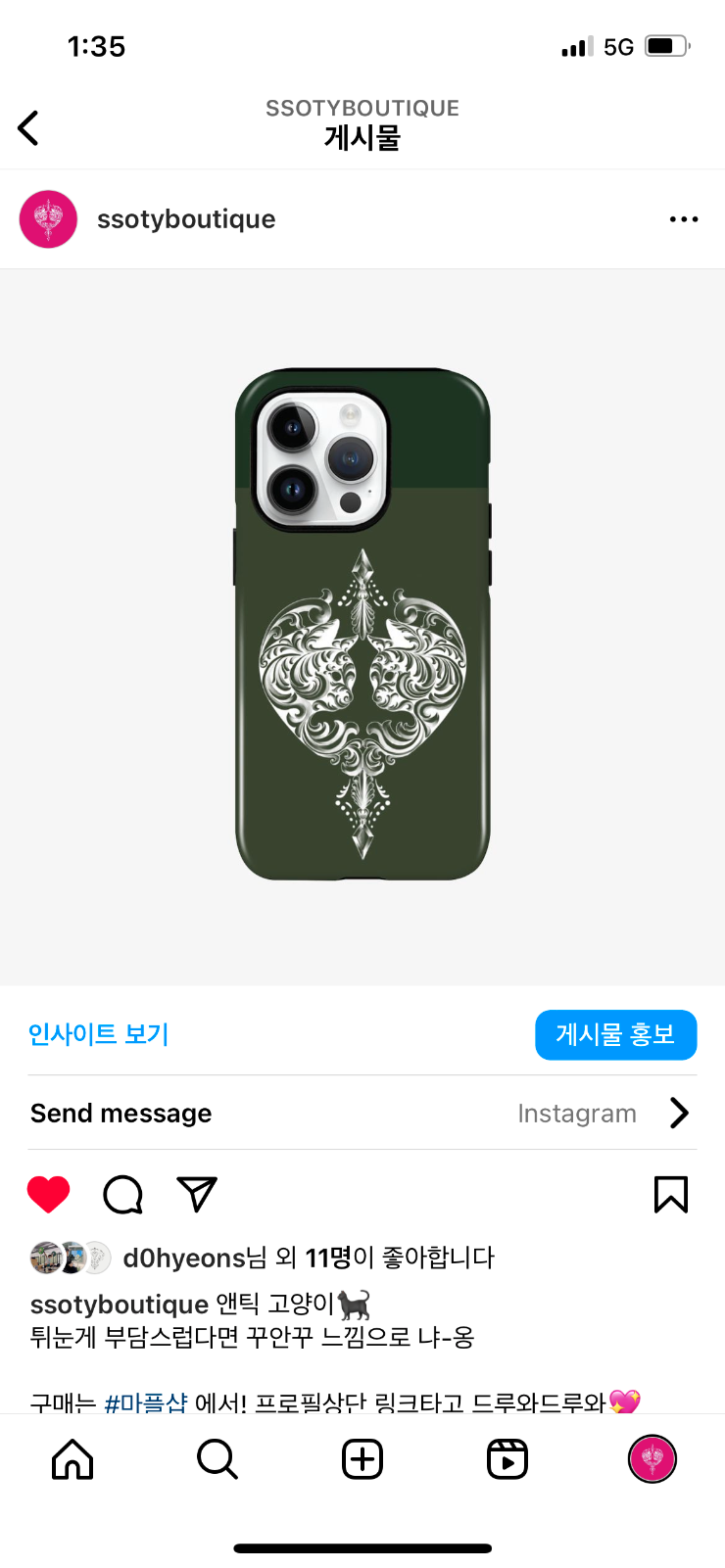The height and width of the screenshot is (1568, 725).
Task: Open the profile tab in bottom bar
Action: click(652, 1459)
